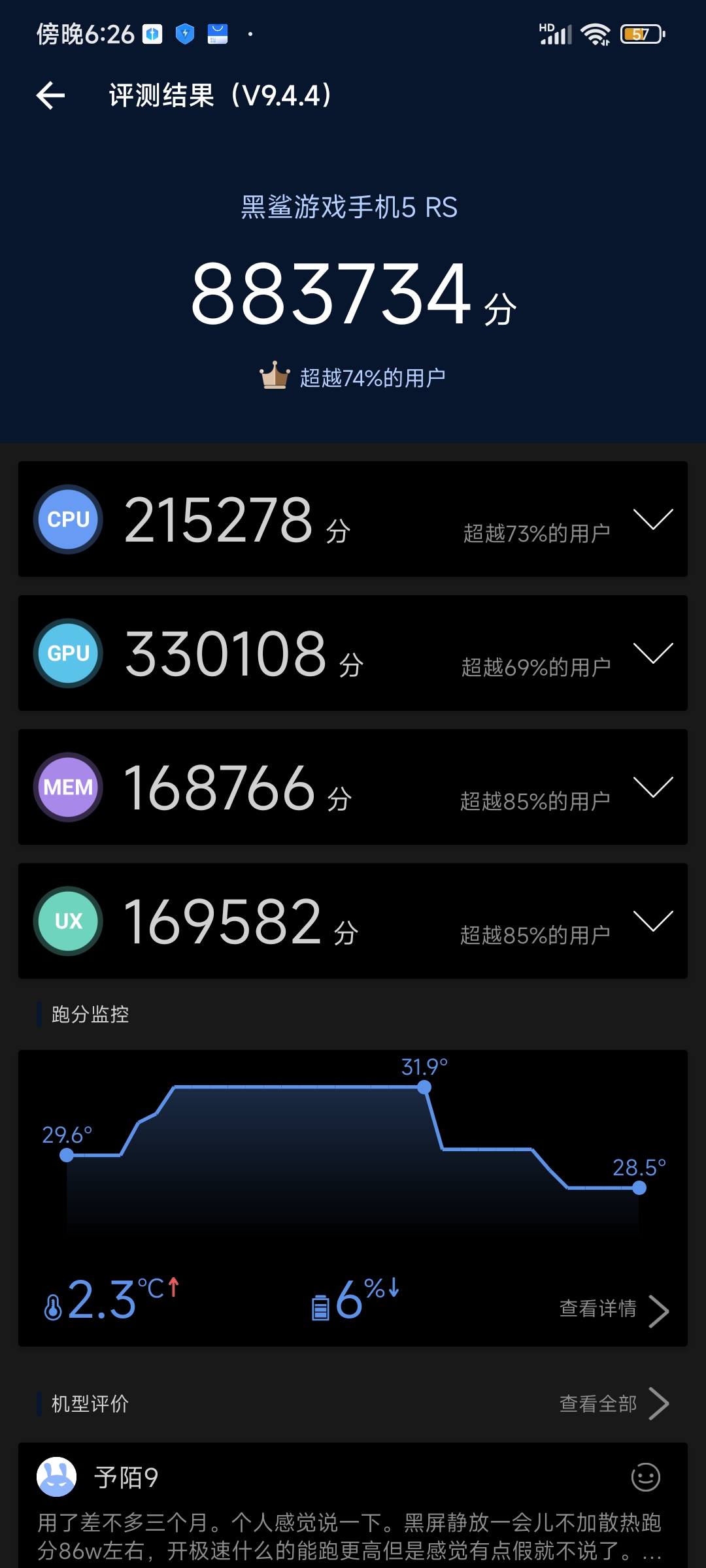
Task: Expand the GPU score breakdown
Action: point(653,653)
